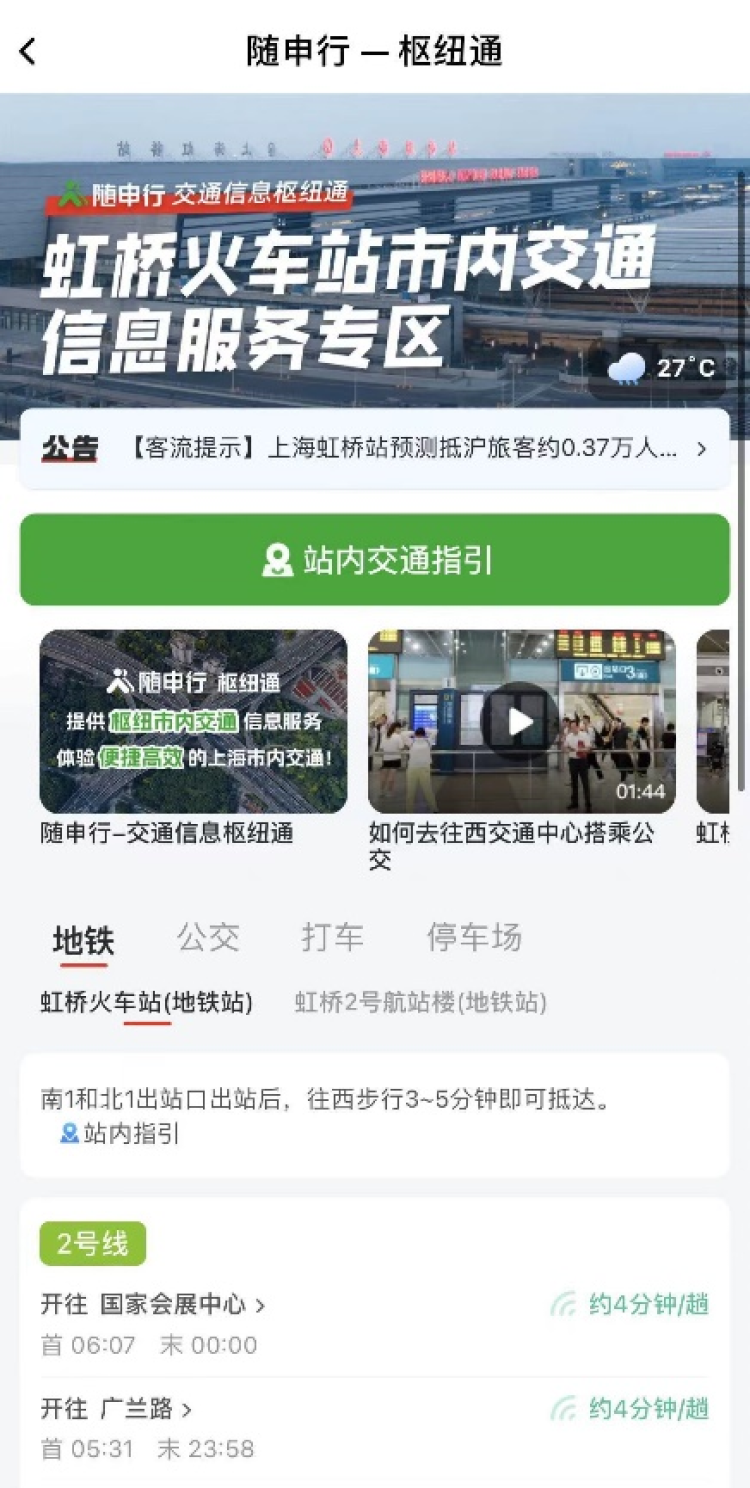
Task: Switch to the 打车 tab
Action: (x=333, y=938)
